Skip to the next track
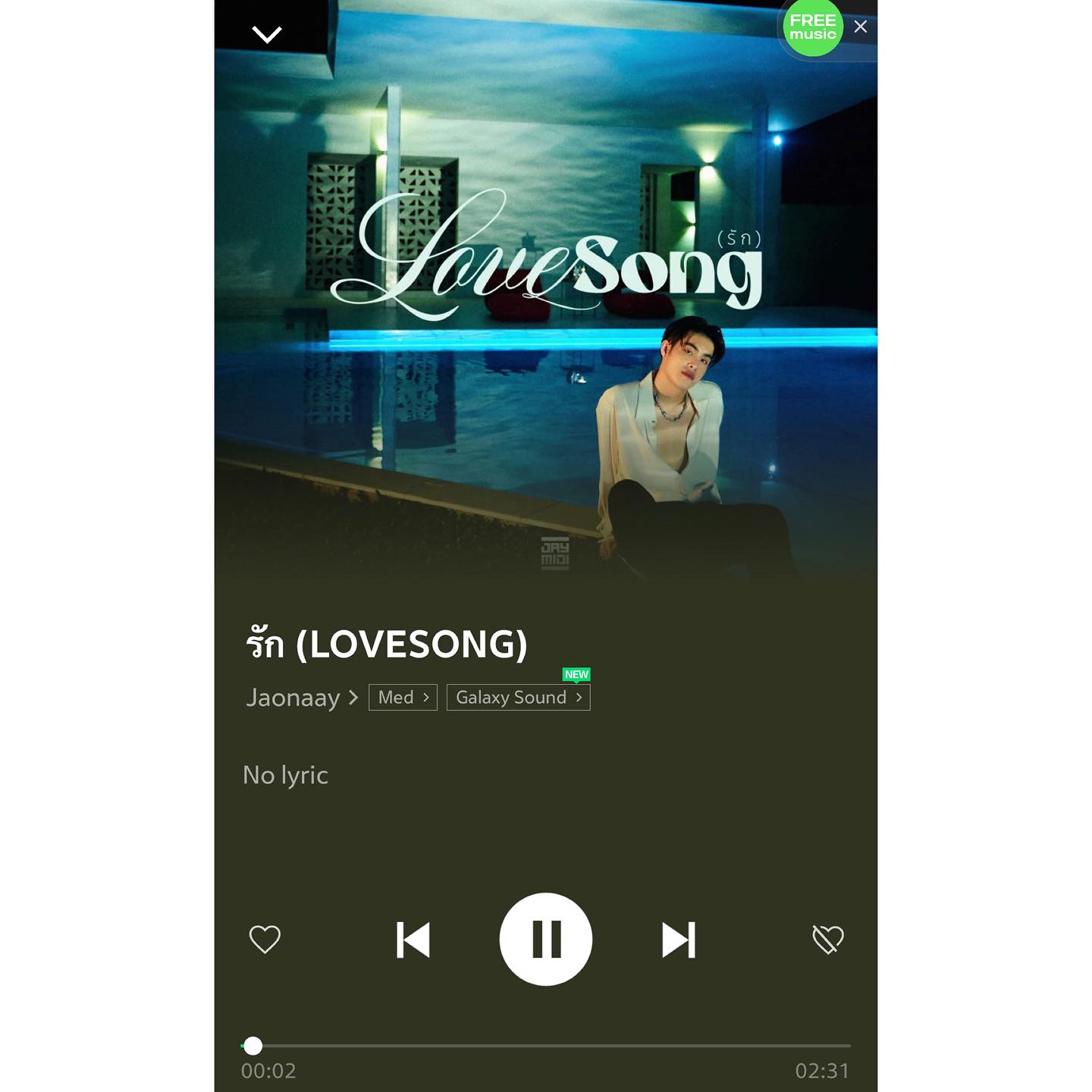Image resolution: width=1092 pixels, height=1092 pixels. pos(679,940)
